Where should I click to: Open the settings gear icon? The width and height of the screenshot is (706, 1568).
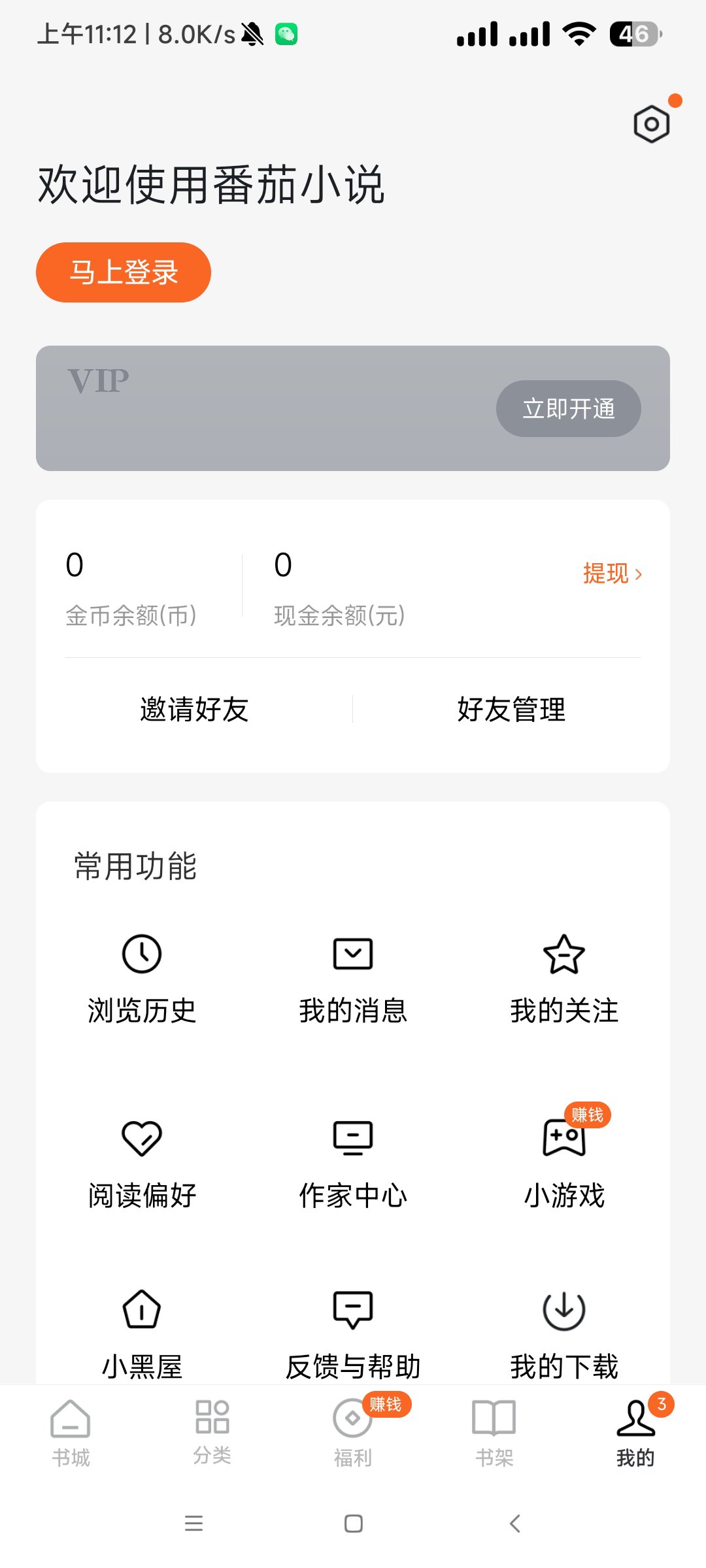[651, 123]
